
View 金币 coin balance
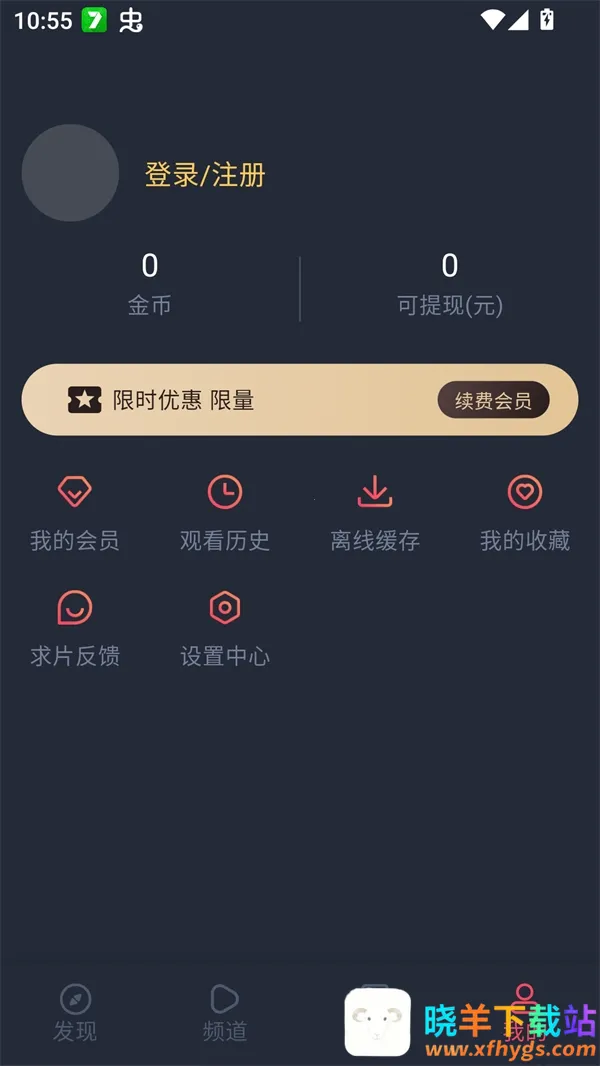coord(150,283)
